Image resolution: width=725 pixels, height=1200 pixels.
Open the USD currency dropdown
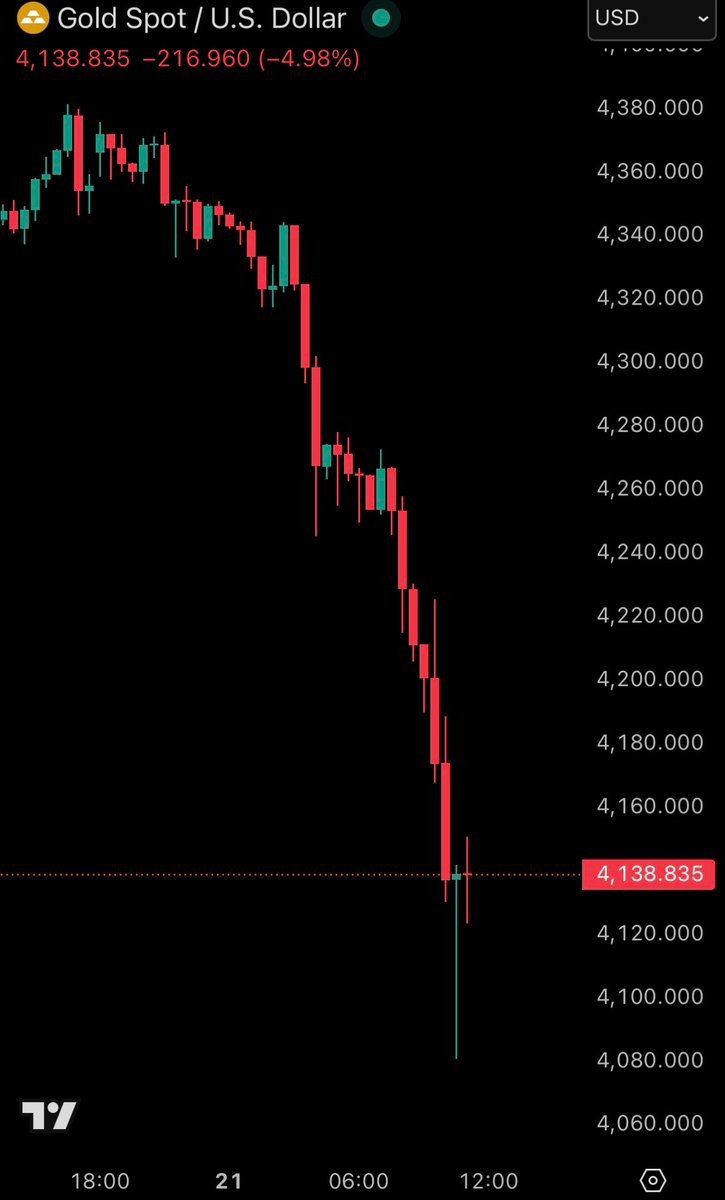651,18
